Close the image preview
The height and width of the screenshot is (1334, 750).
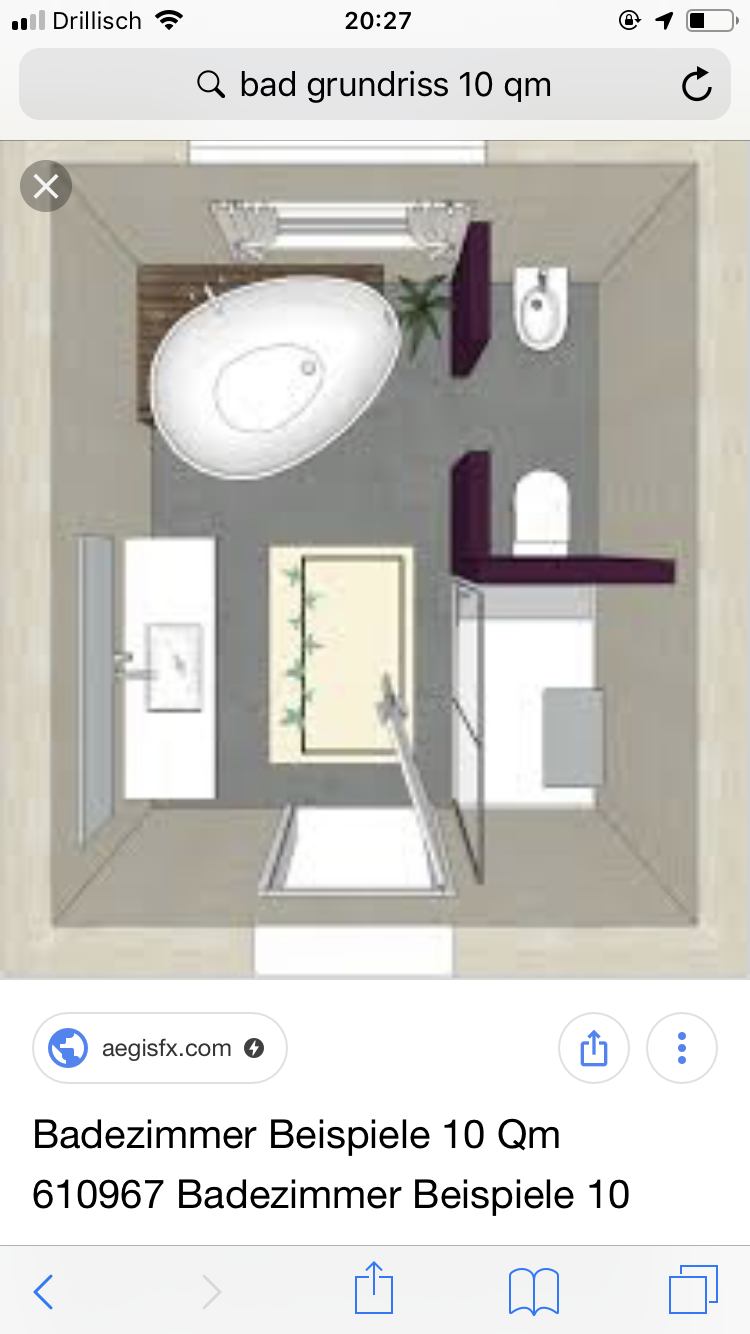coord(46,186)
